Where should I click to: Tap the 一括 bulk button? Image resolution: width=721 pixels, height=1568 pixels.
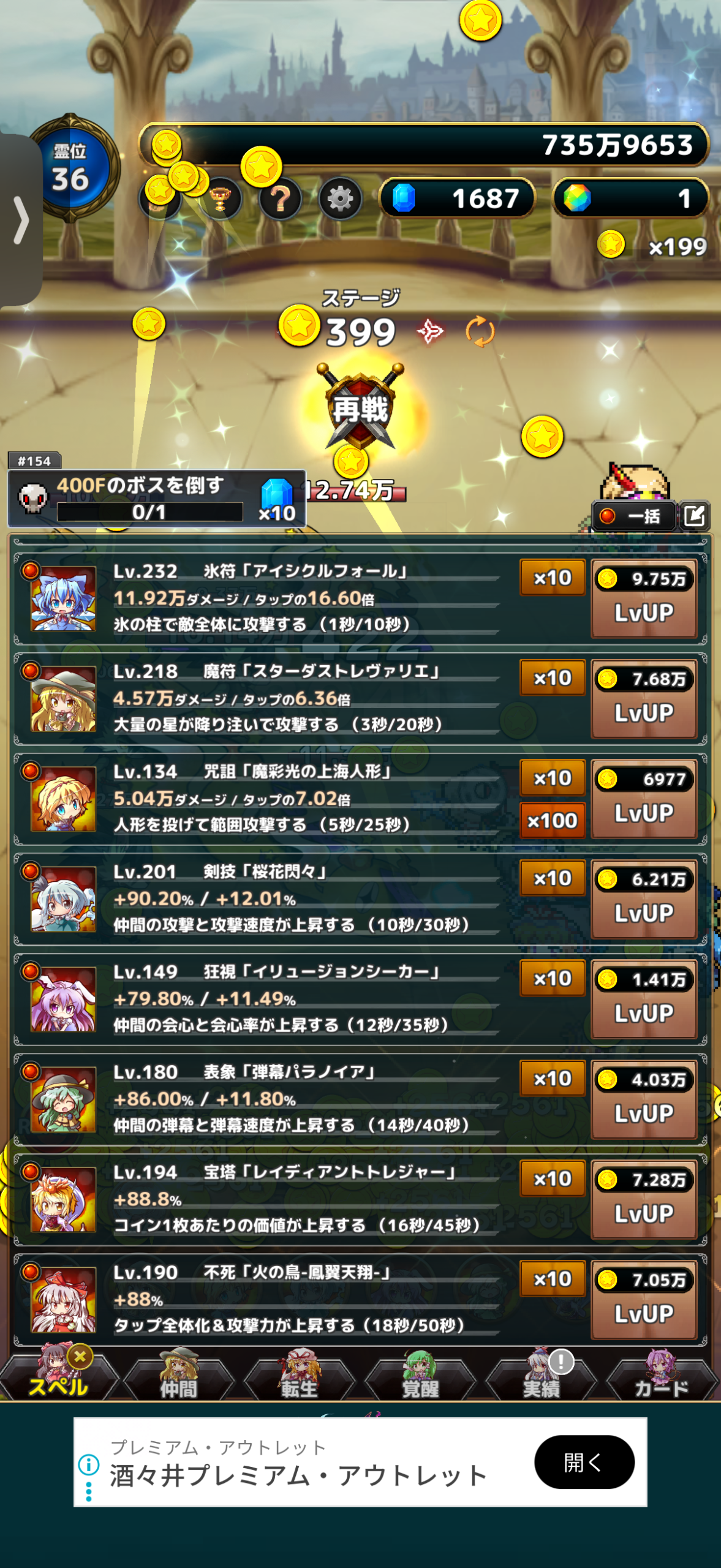tap(633, 516)
